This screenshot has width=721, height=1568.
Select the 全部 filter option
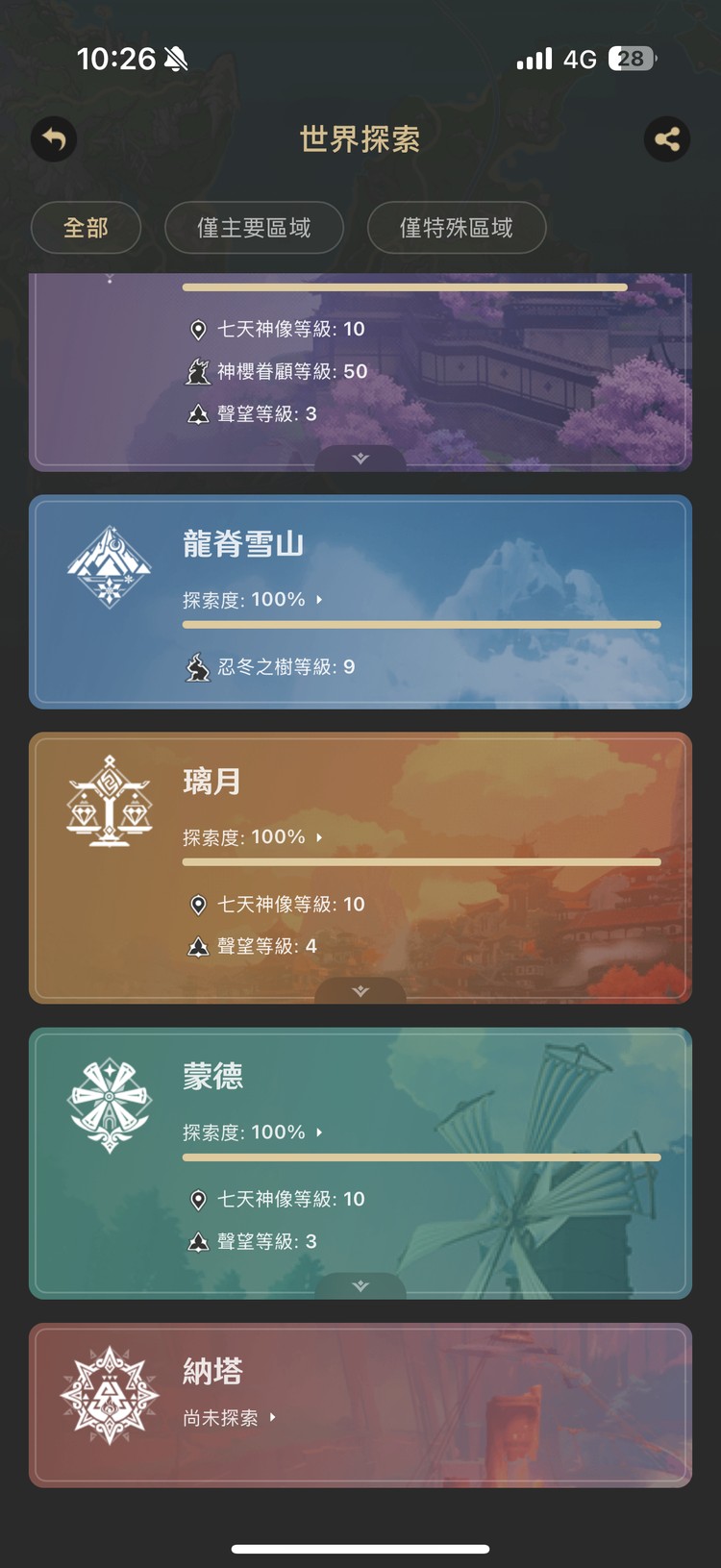pos(86,228)
